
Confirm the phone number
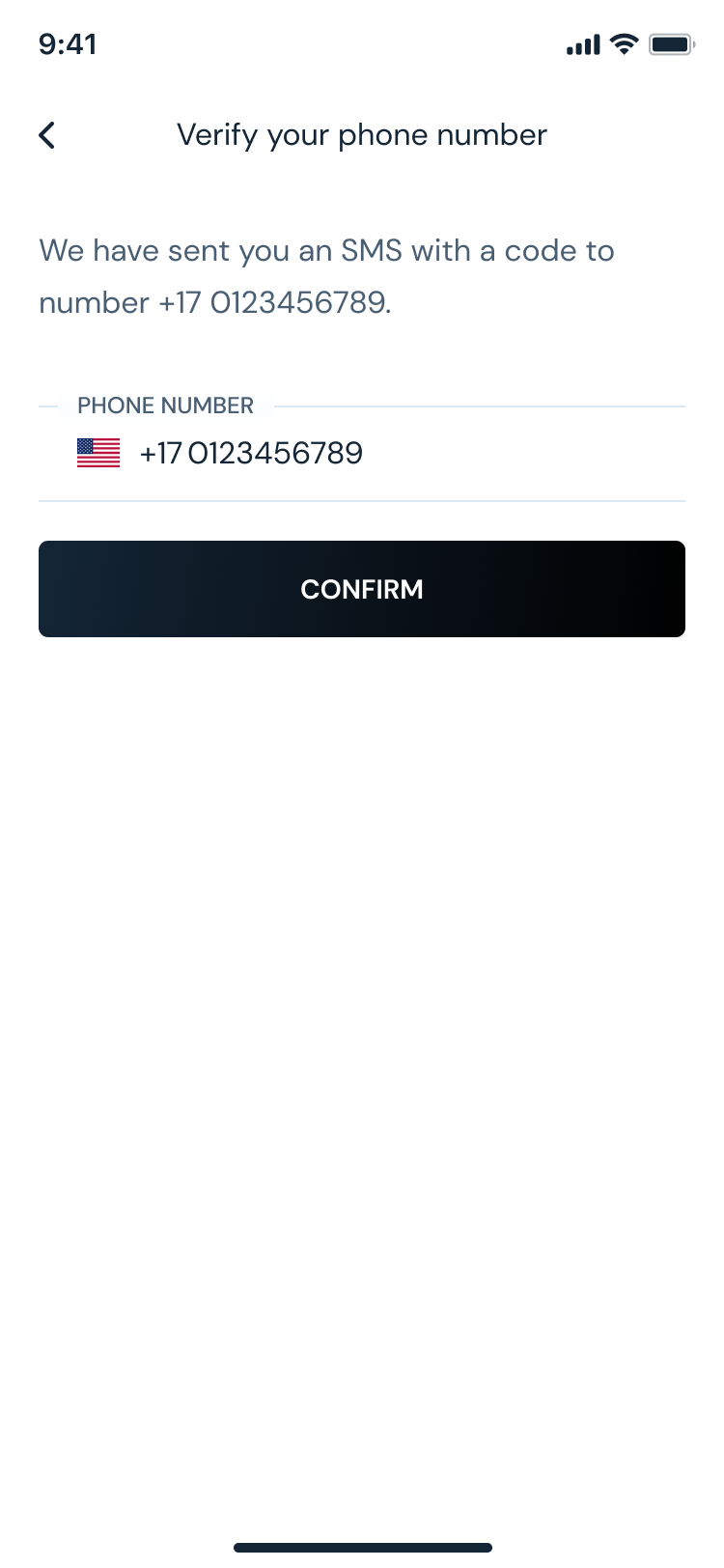[362, 589]
